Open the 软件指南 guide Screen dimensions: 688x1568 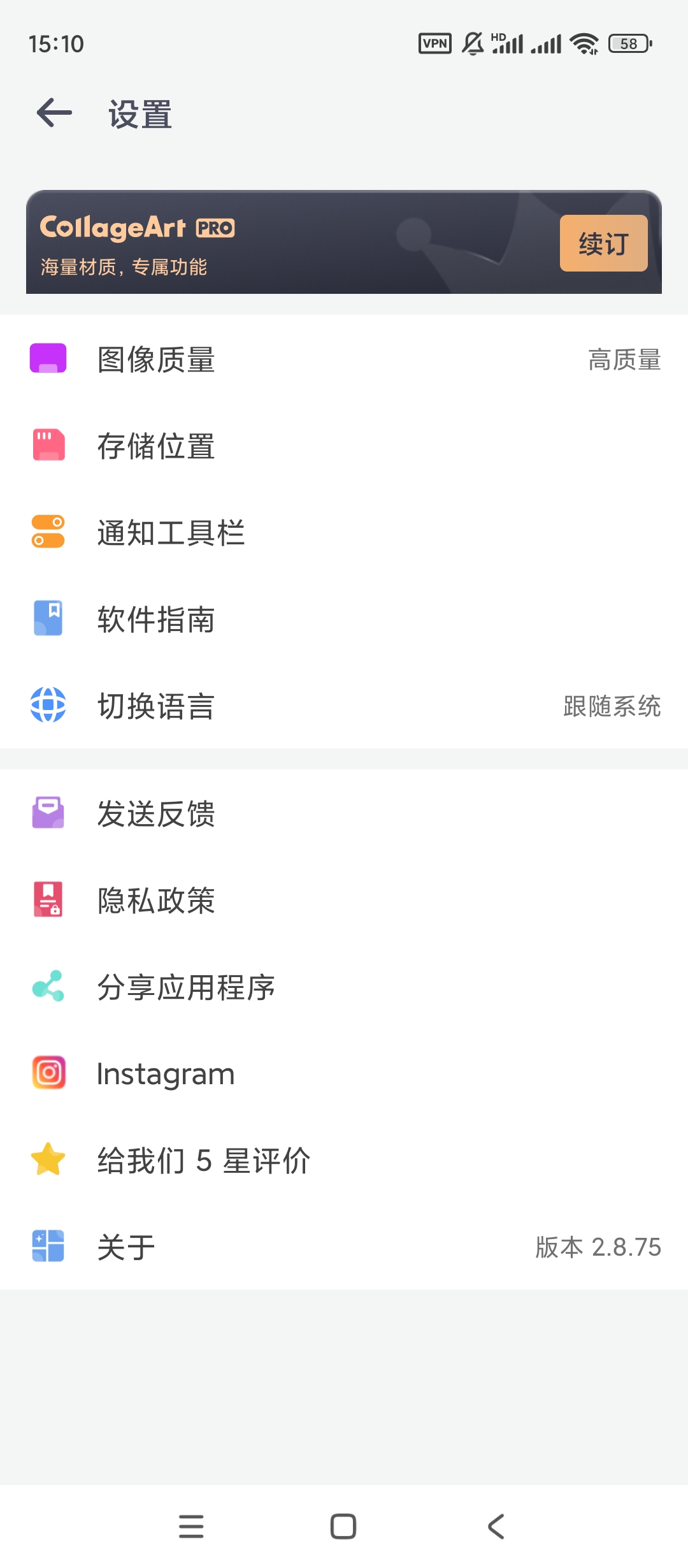[x=344, y=620]
